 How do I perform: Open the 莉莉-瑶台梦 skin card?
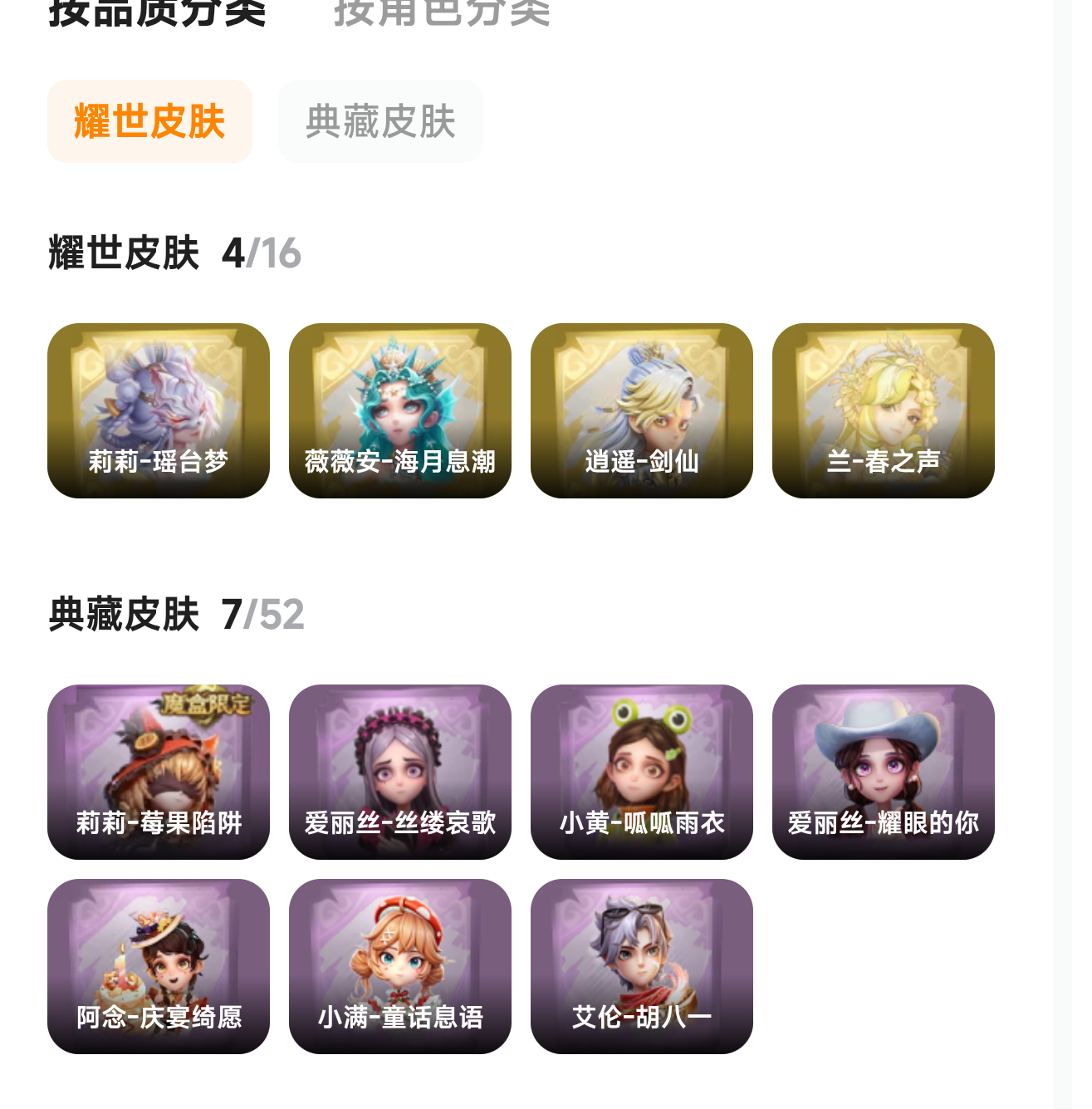(x=159, y=410)
